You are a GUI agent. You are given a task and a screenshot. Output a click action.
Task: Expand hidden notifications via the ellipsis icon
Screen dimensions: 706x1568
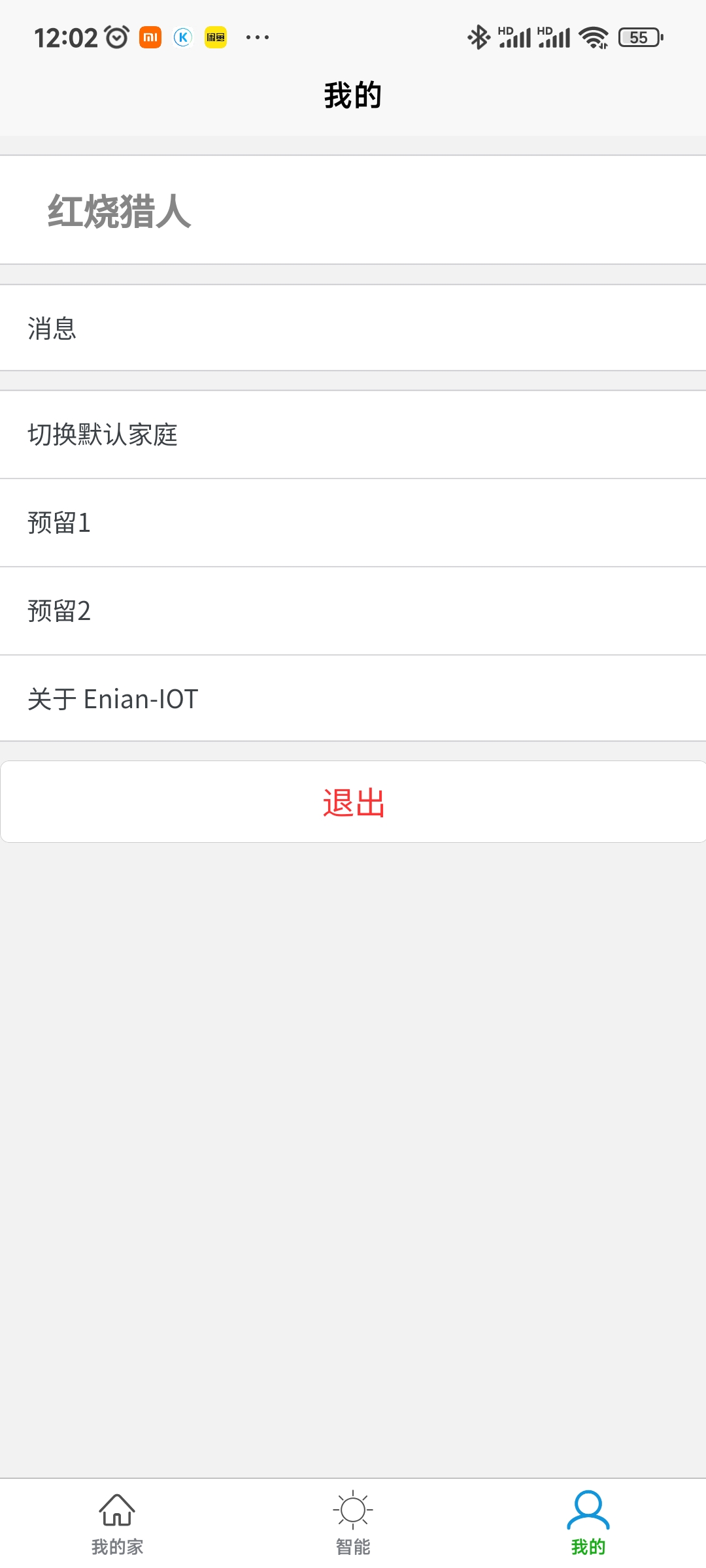[256, 38]
